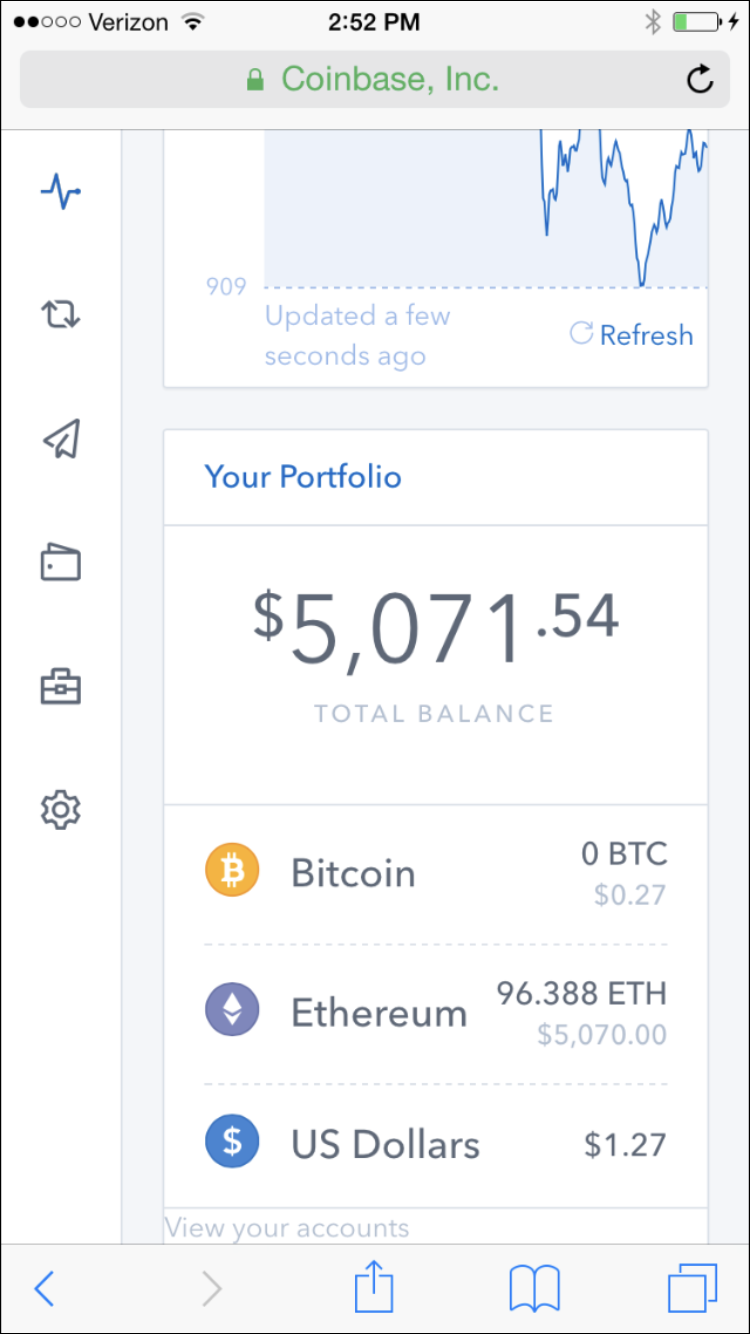Viewport: 750px width, 1334px height.
Task: Open the accounts wallet icon in sidebar
Action: pos(60,562)
